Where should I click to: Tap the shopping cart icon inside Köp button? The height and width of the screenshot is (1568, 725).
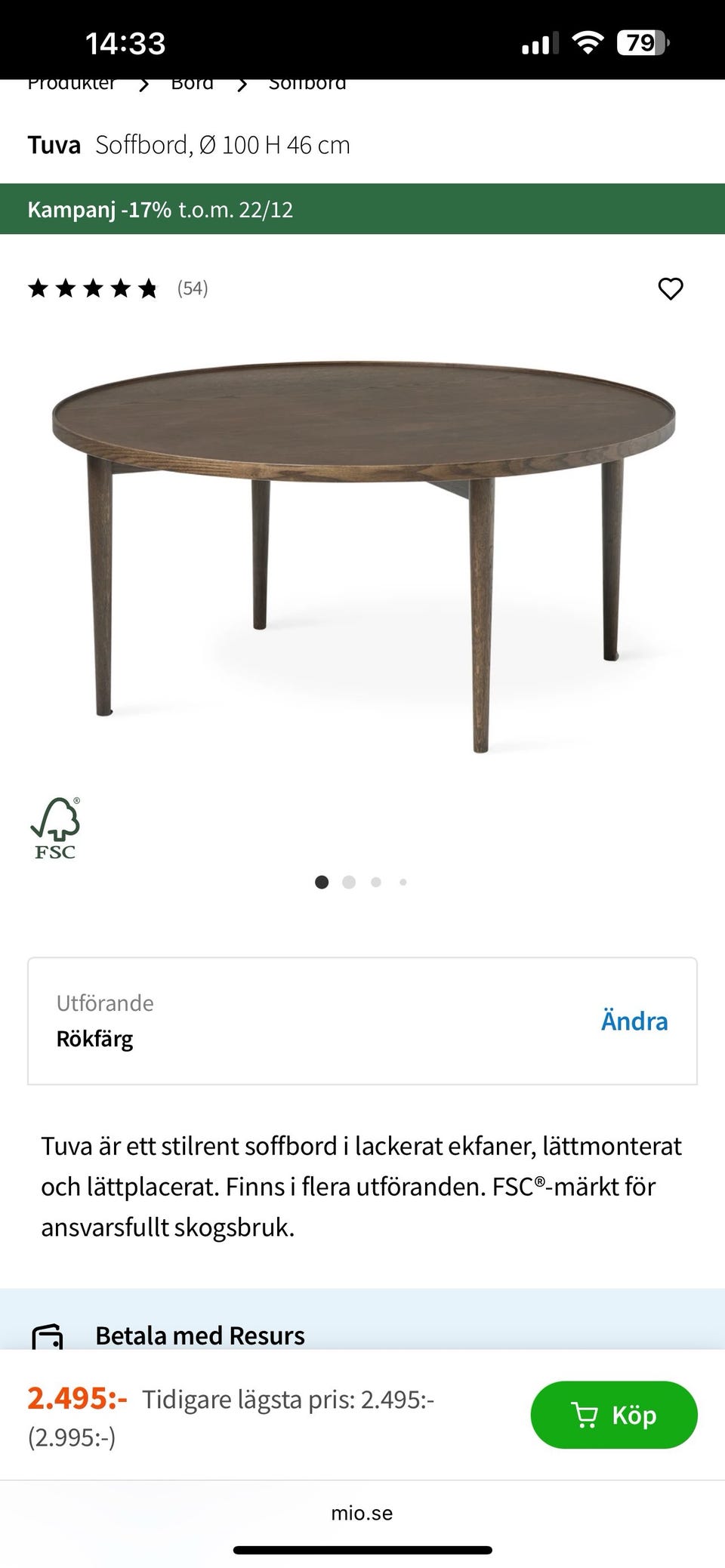pyautogui.click(x=583, y=1415)
